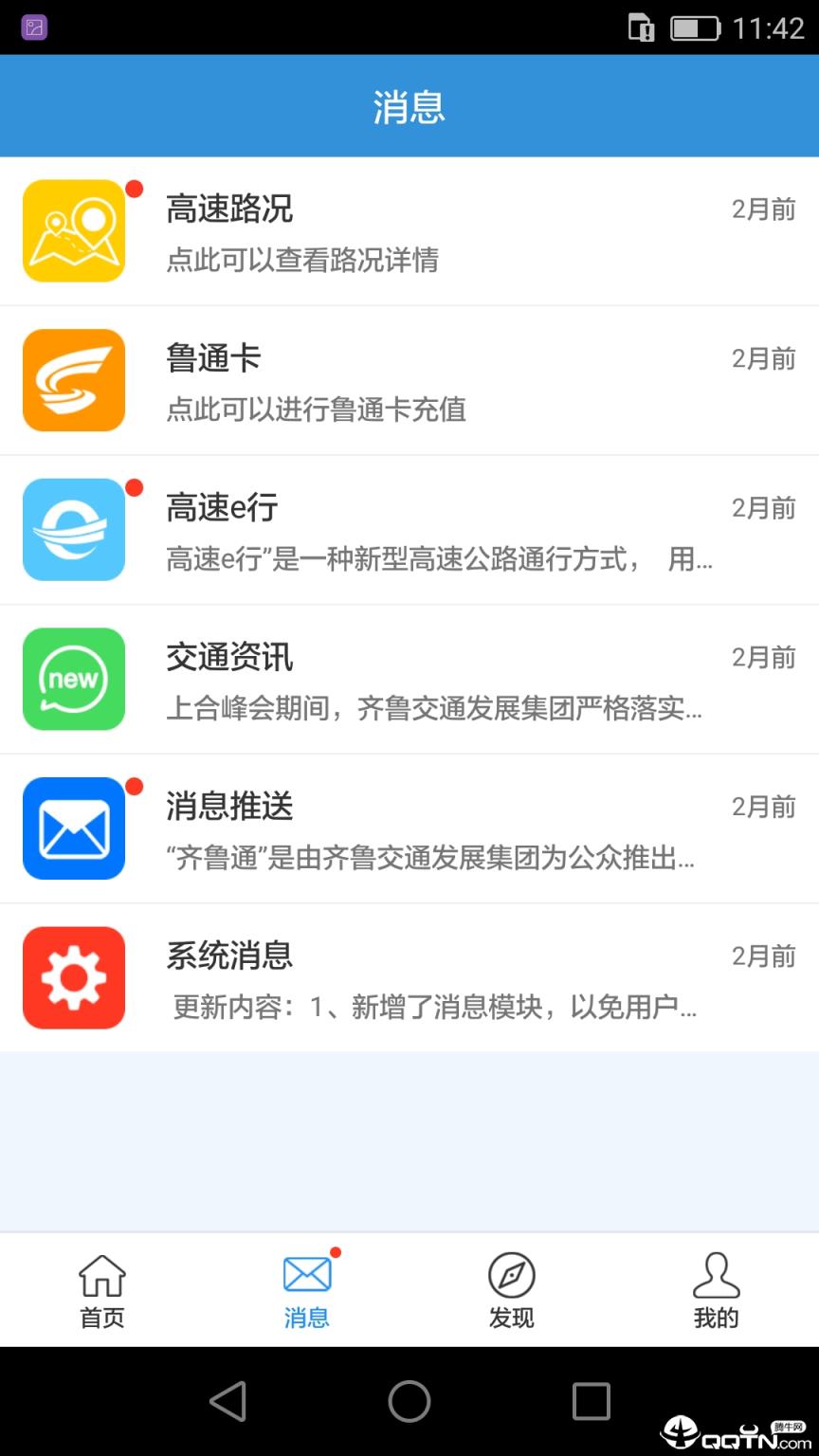
Task: Select the 高速e行 blue globe icon
Action: (x=74, y=529)
